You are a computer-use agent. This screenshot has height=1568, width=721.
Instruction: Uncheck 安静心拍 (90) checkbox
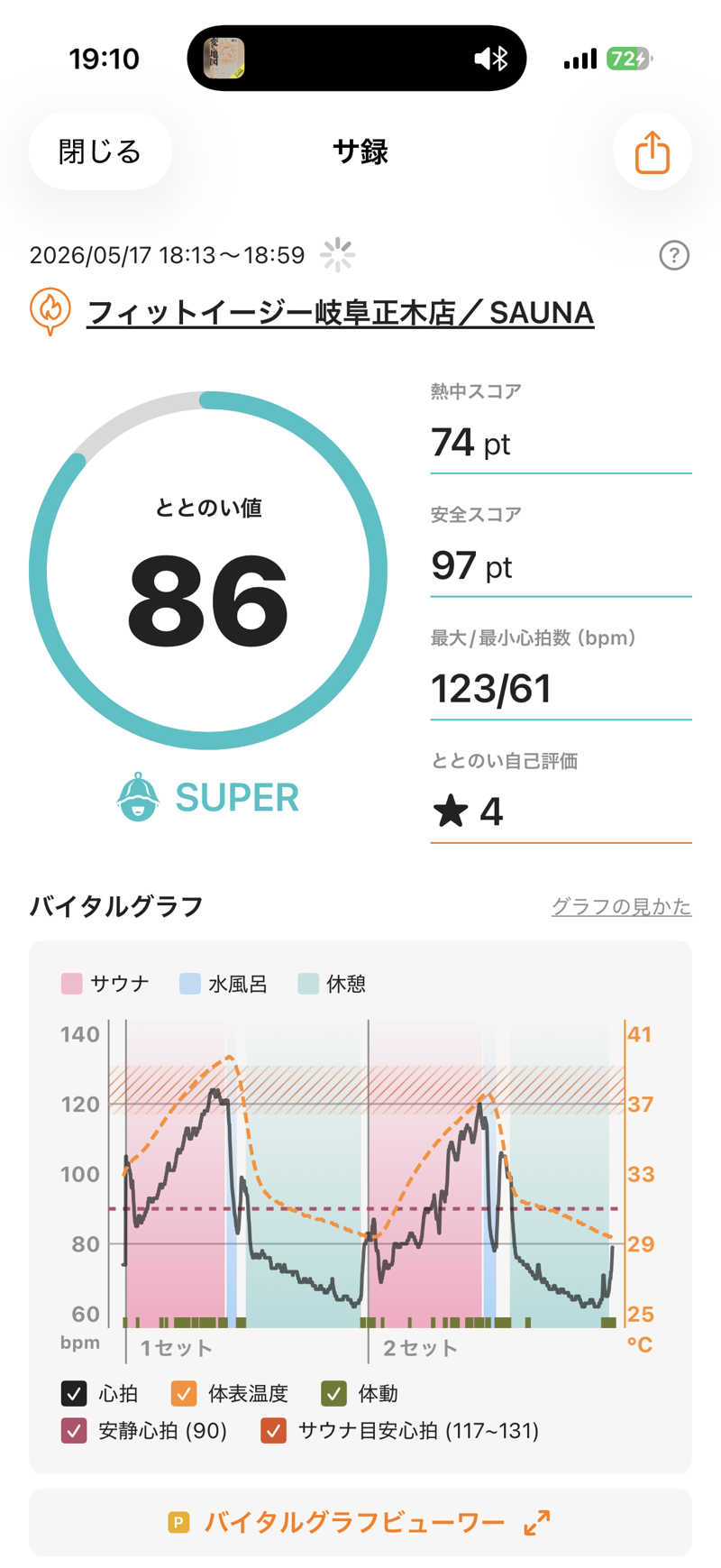pyautogui.click(x=74, y=1430)
